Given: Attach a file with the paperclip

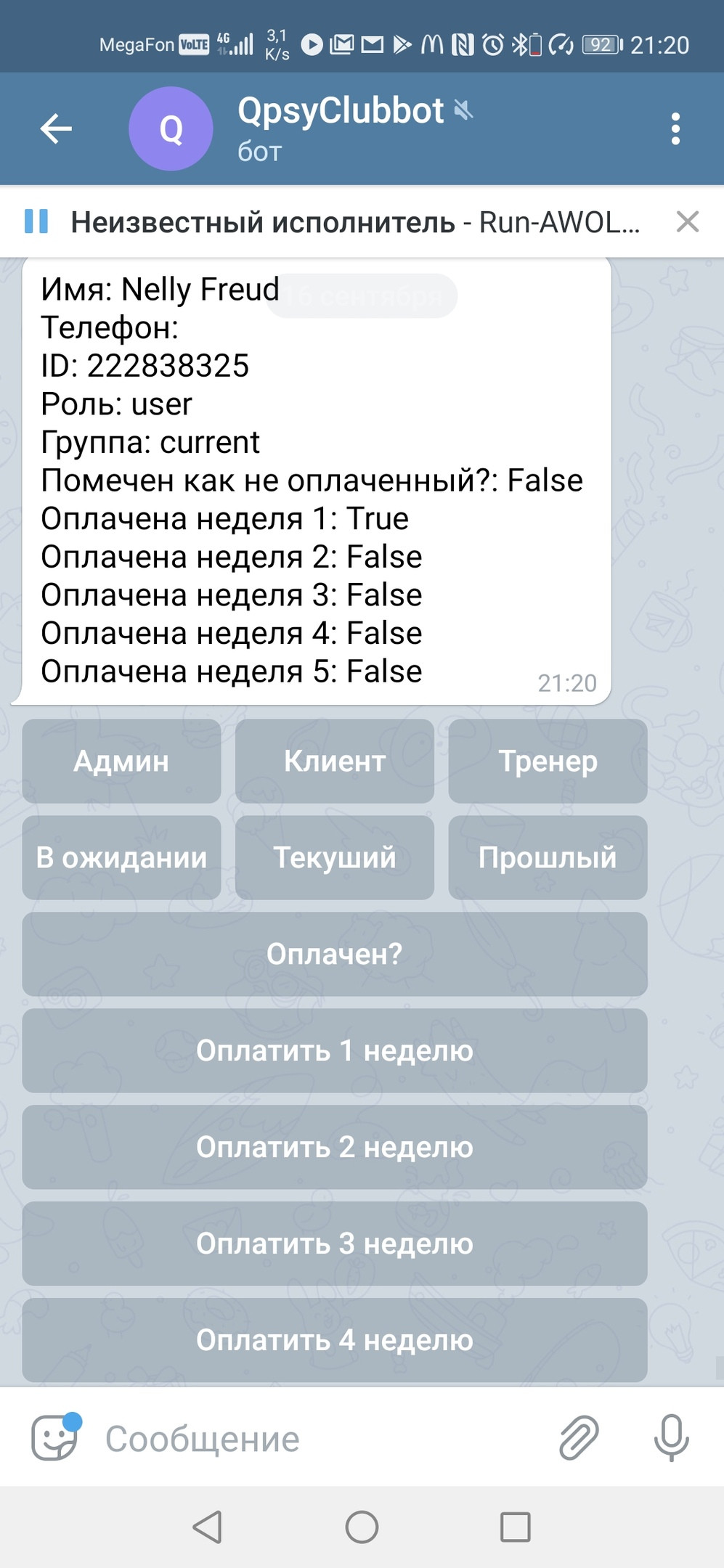Looking at the screenshot, I should point(579,1437).
